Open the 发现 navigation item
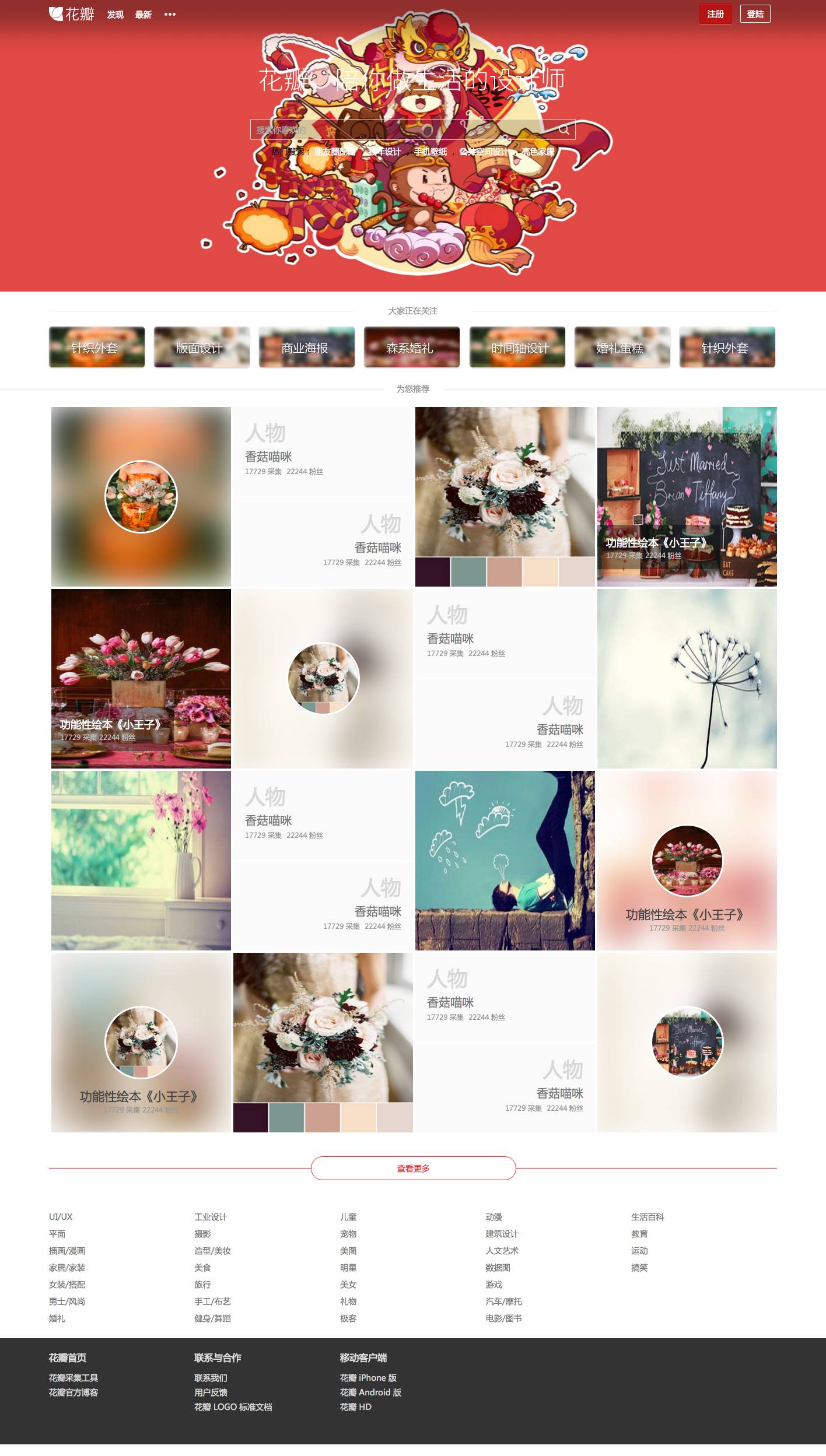826x1456 pixels. pos(116,15)
